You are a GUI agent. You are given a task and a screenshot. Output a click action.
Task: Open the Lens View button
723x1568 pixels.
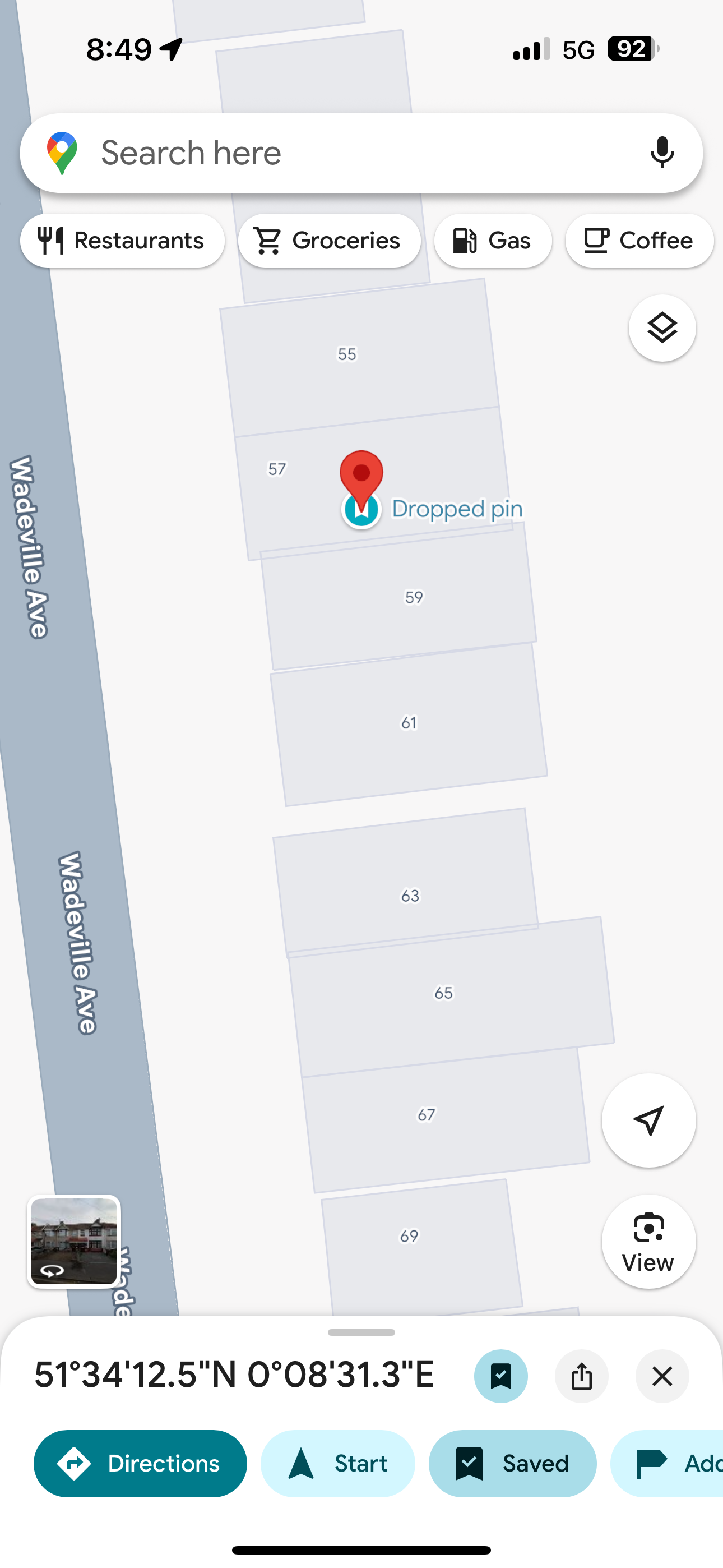648,1242
